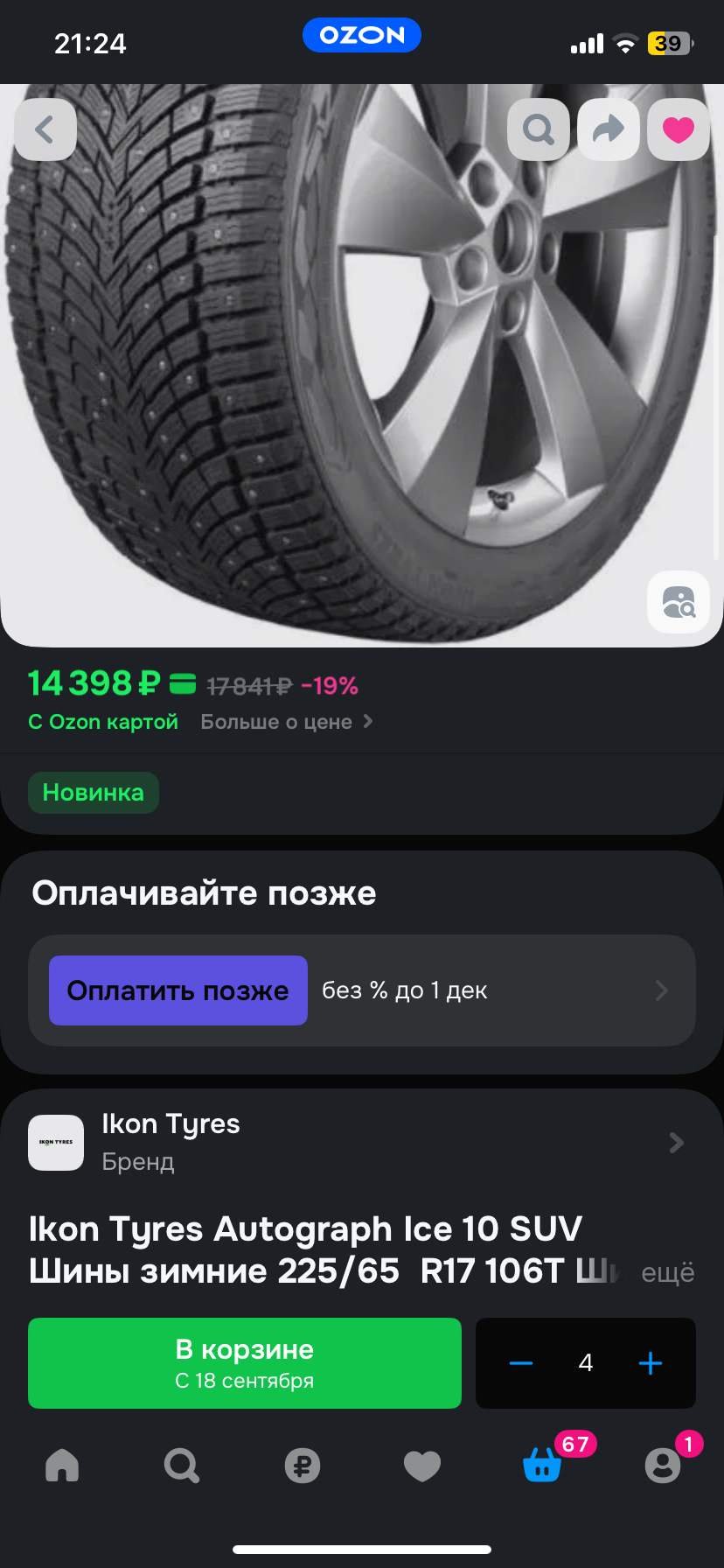Open visual image search on product photo
Viewport: 724px width, 1568px height.
[x=679, y=602]
